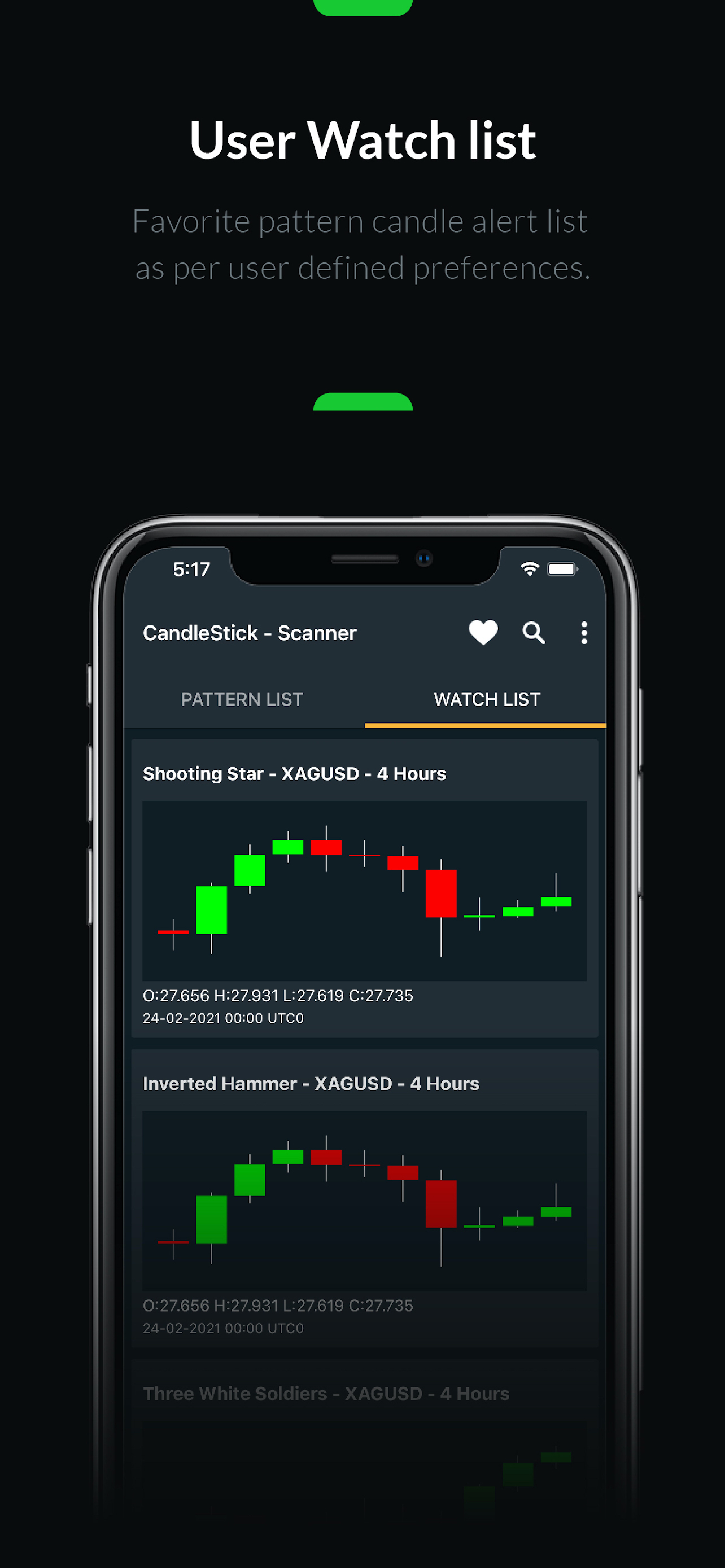Tap the 24-02-2021 timestamp under Inverted Hammer

tap(223, 1327)
